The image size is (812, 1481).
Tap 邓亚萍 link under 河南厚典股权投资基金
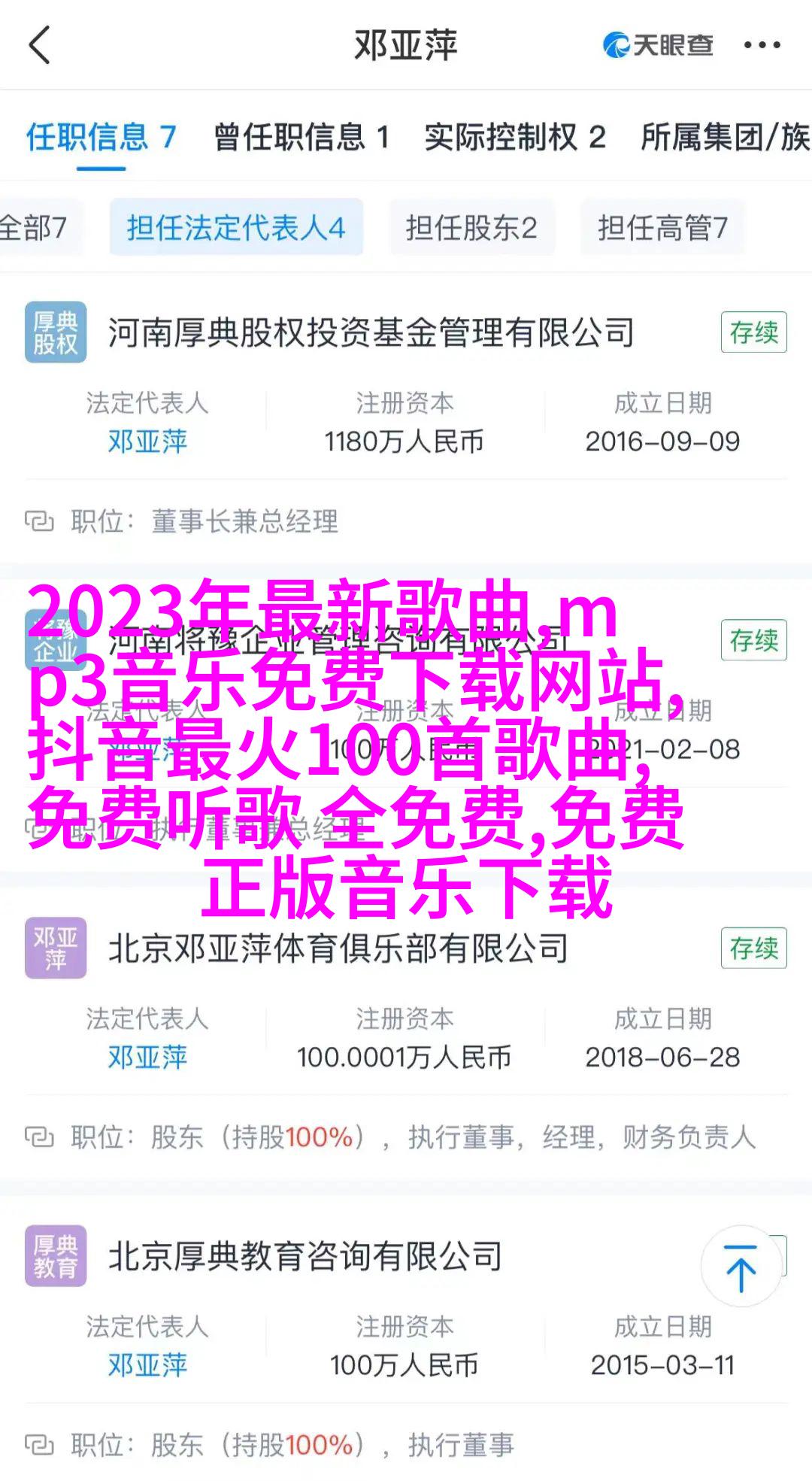click(x=147, y=442)
